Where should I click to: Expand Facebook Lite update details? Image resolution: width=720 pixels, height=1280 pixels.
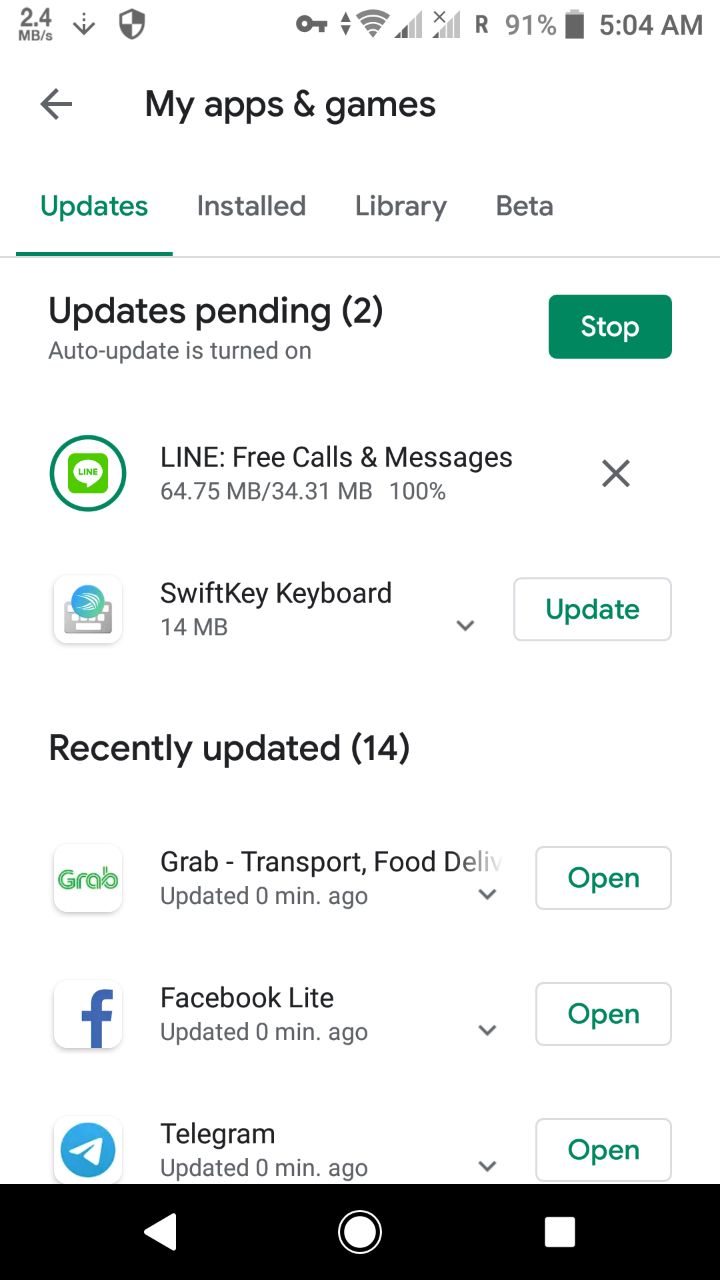coord(487,1030)
